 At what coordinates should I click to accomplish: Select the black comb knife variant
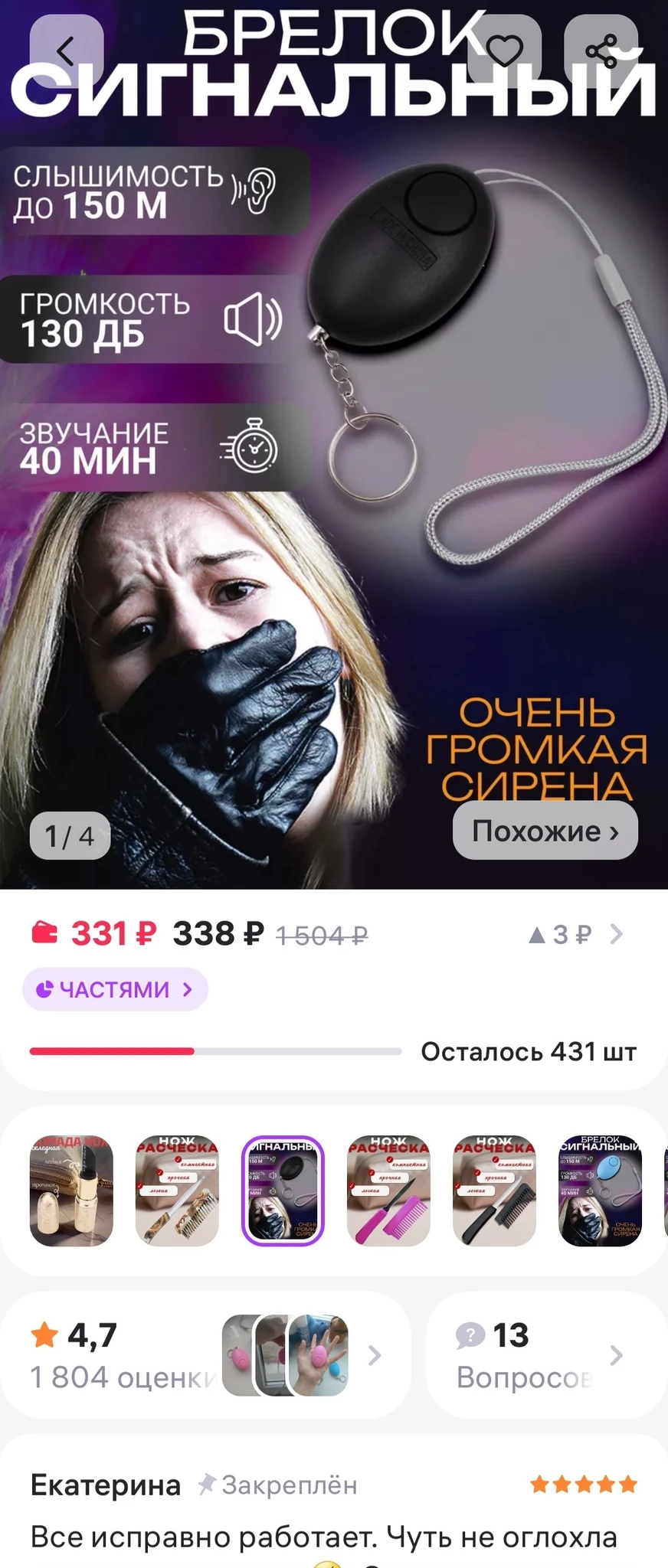(x=494, y=1191)
